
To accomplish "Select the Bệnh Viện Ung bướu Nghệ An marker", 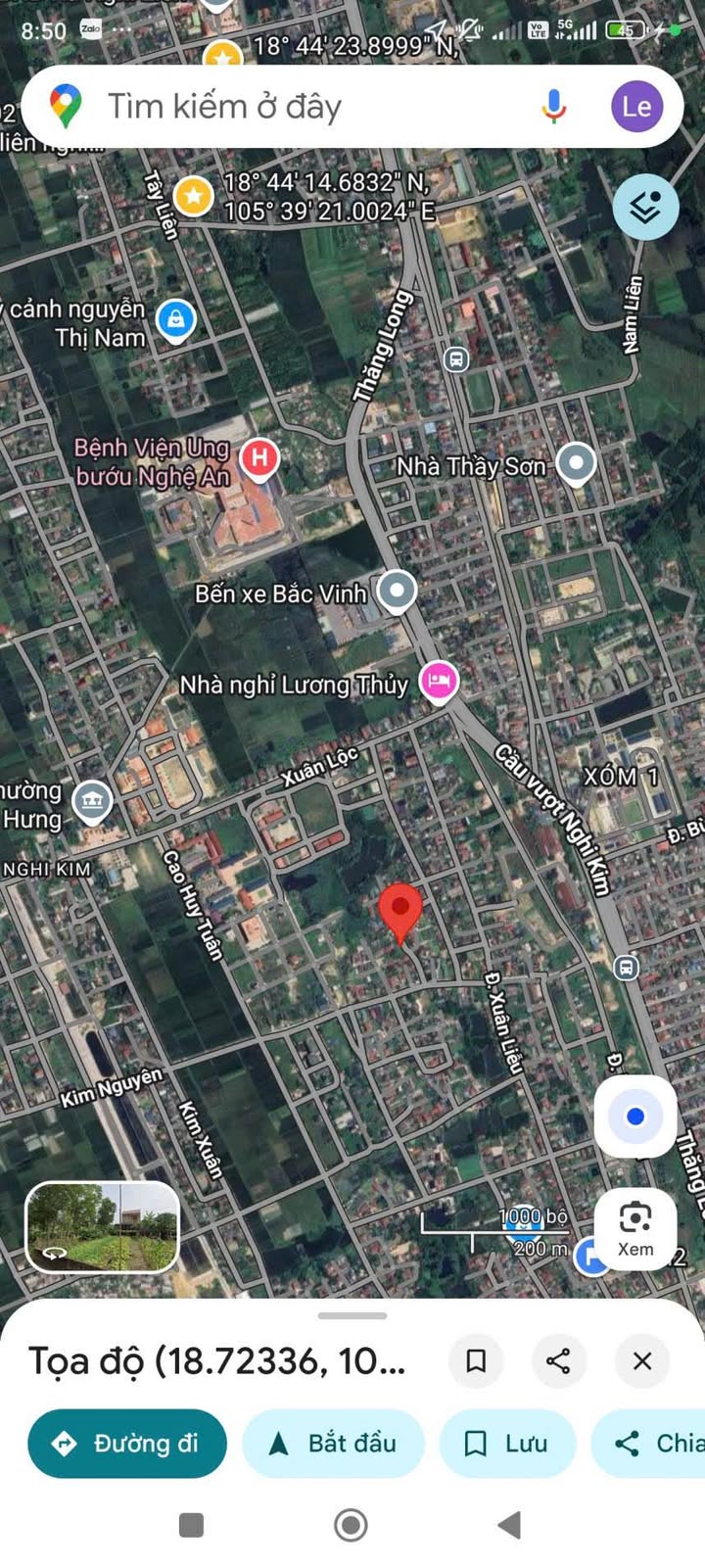I will coord(259,457).
